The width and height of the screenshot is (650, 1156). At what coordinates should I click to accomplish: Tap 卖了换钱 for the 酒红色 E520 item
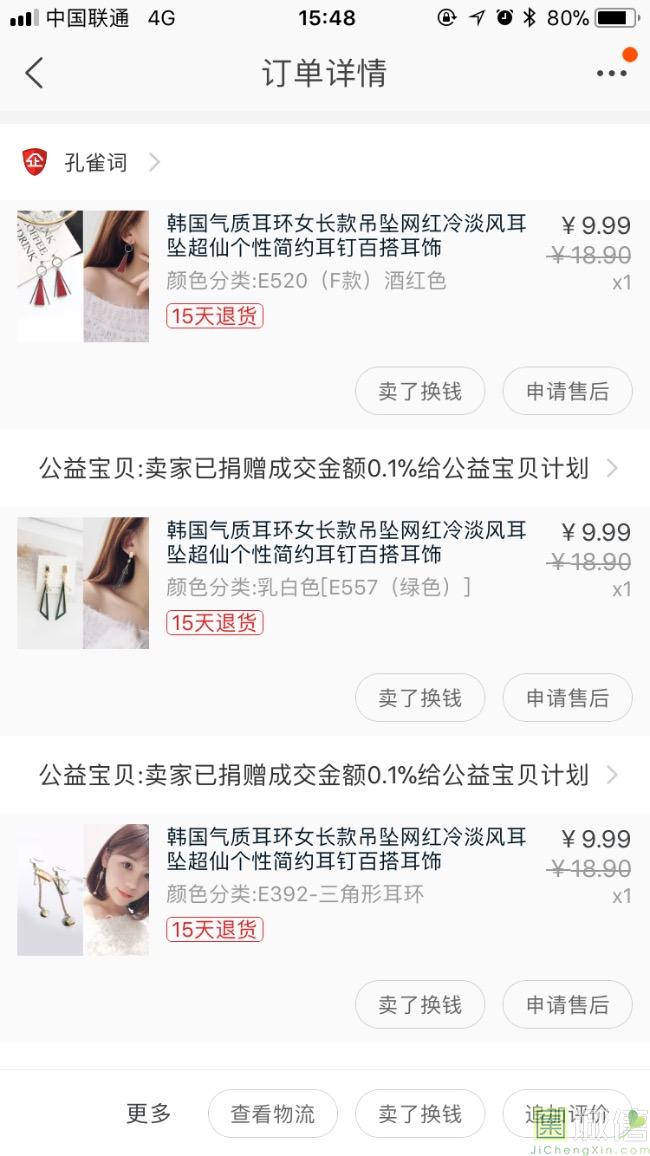(x=420, y=391)
